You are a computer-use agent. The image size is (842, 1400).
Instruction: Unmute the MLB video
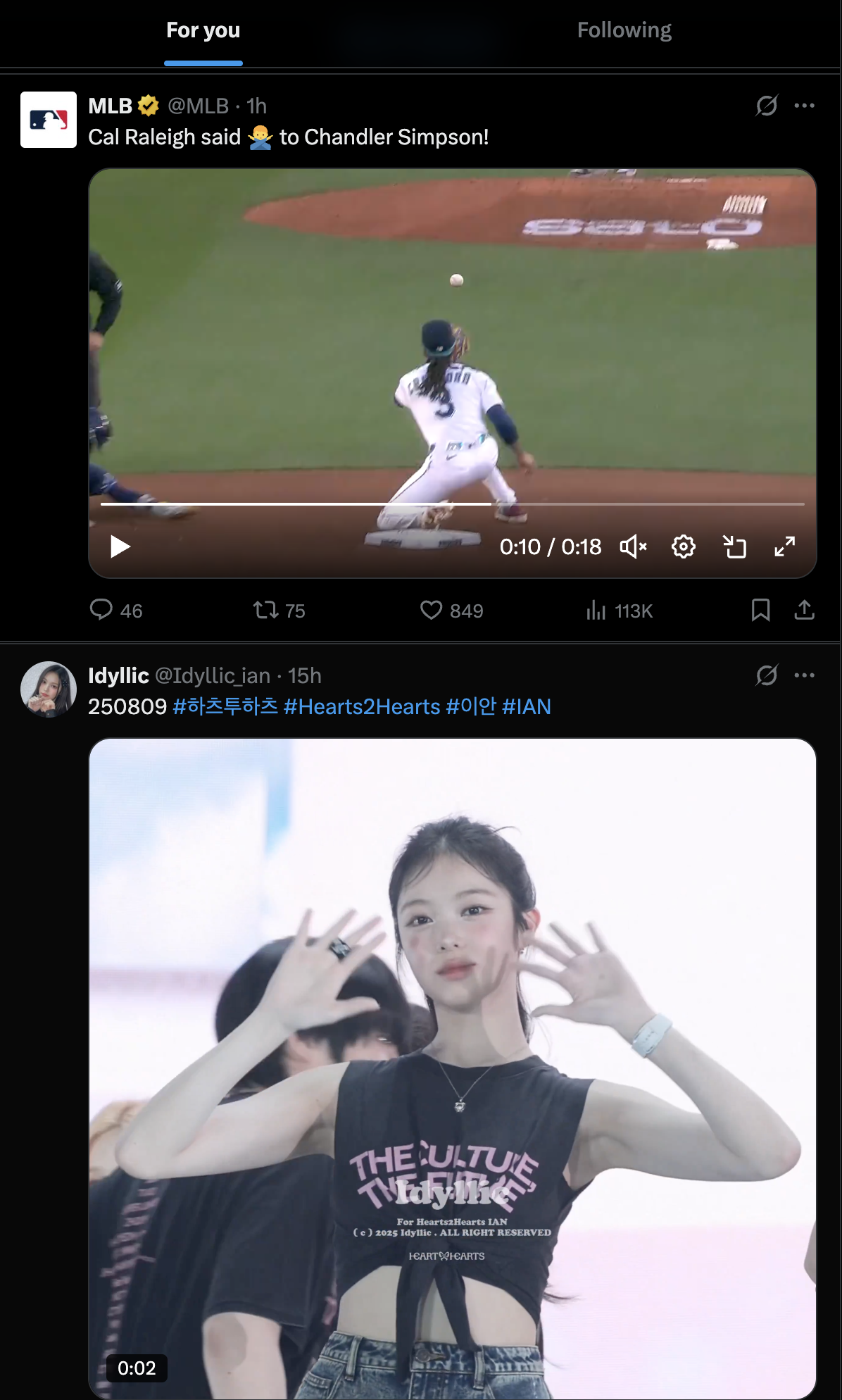633,546
